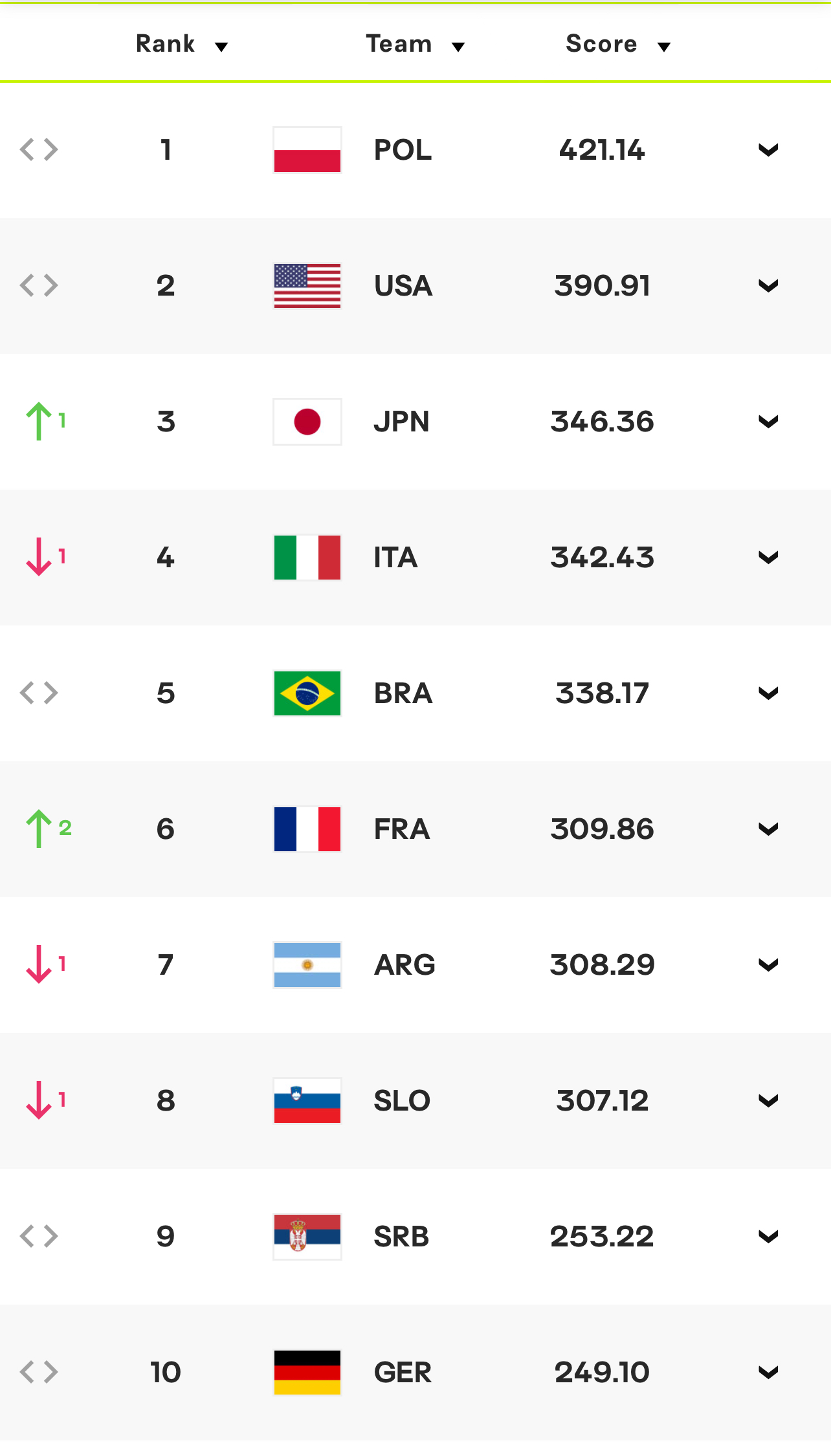Viewport: 831px width, 1456px height.
Task: Expand the POL row details
Action: (768, 150)
